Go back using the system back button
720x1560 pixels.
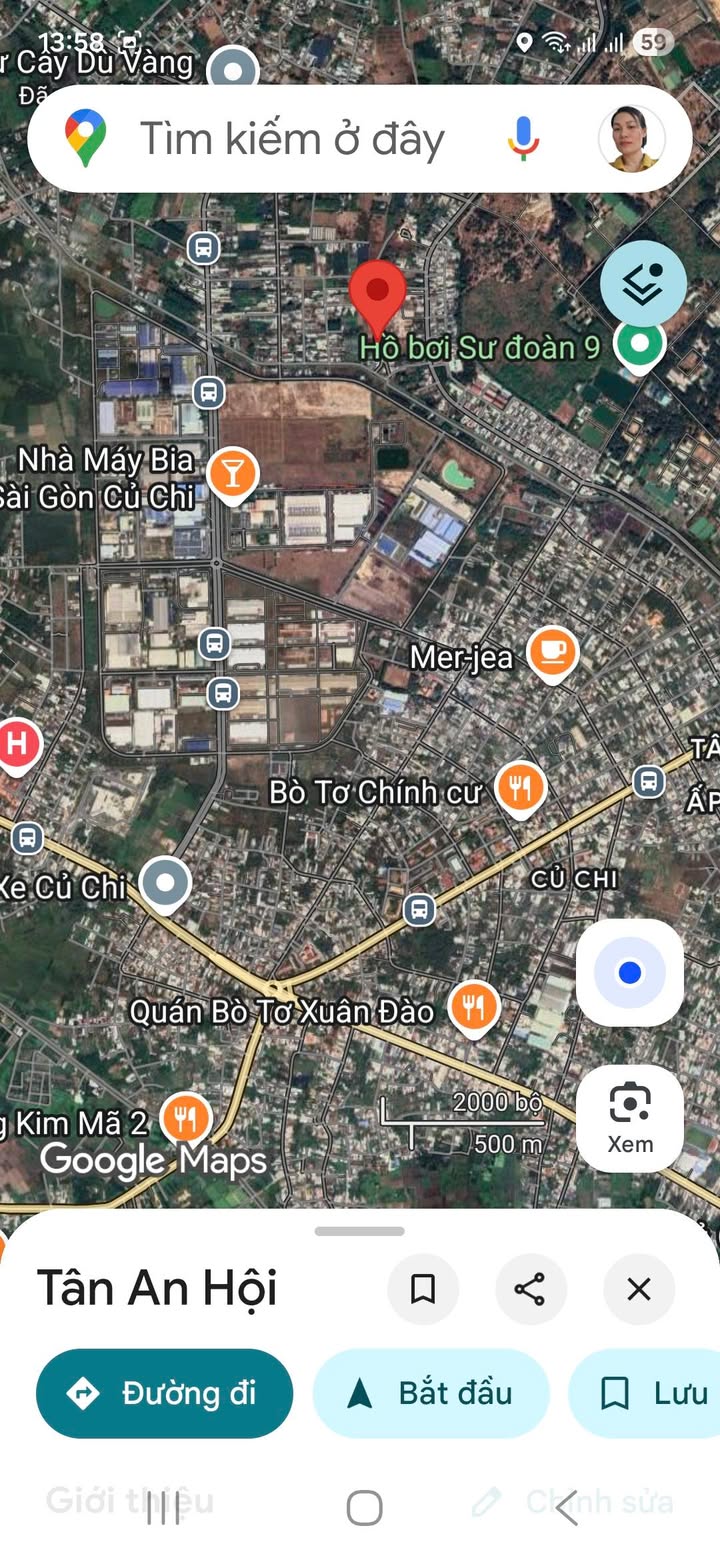[x=567, y=1508]
